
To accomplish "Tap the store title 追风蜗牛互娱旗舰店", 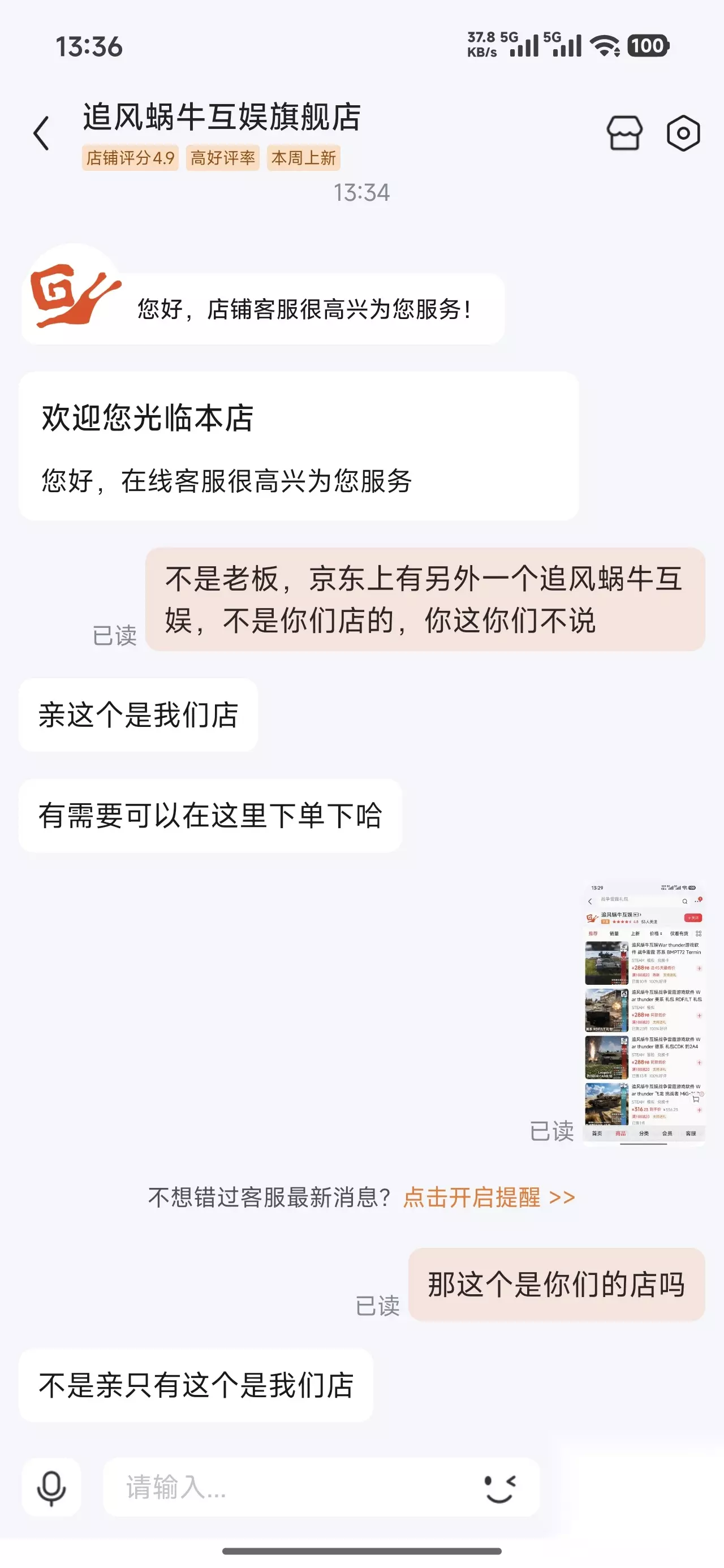I will click(222, 117).
